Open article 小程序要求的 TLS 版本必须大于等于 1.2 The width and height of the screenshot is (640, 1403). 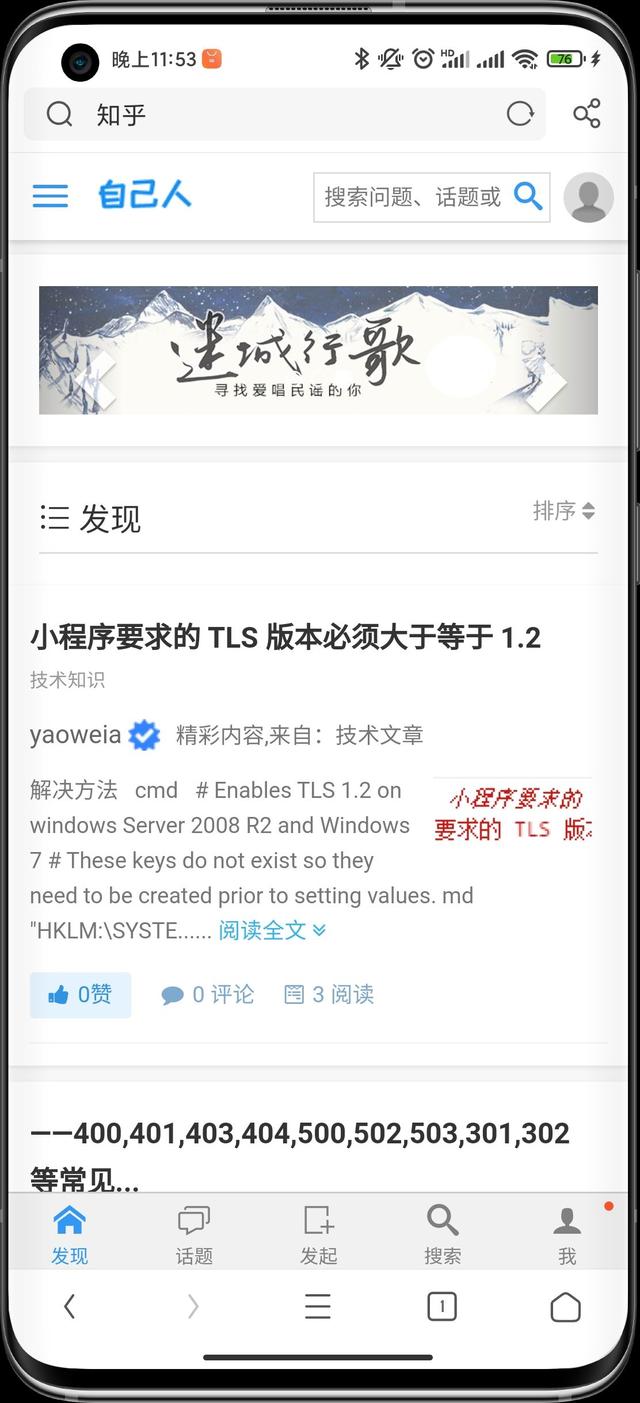285,637
